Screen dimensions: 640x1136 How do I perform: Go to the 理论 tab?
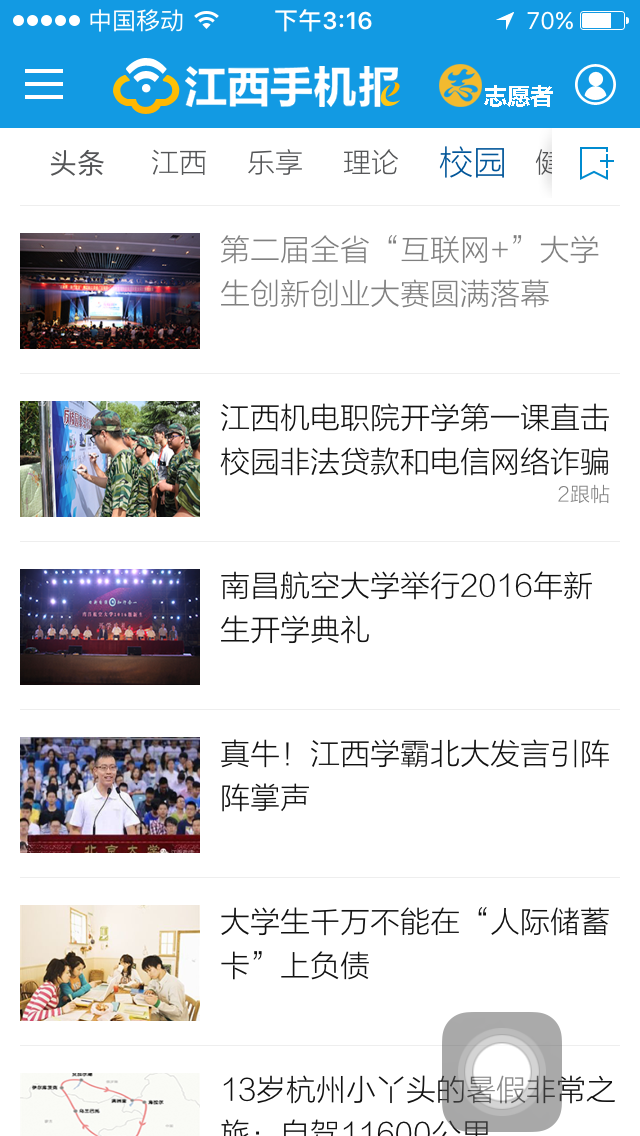(371, 163)
